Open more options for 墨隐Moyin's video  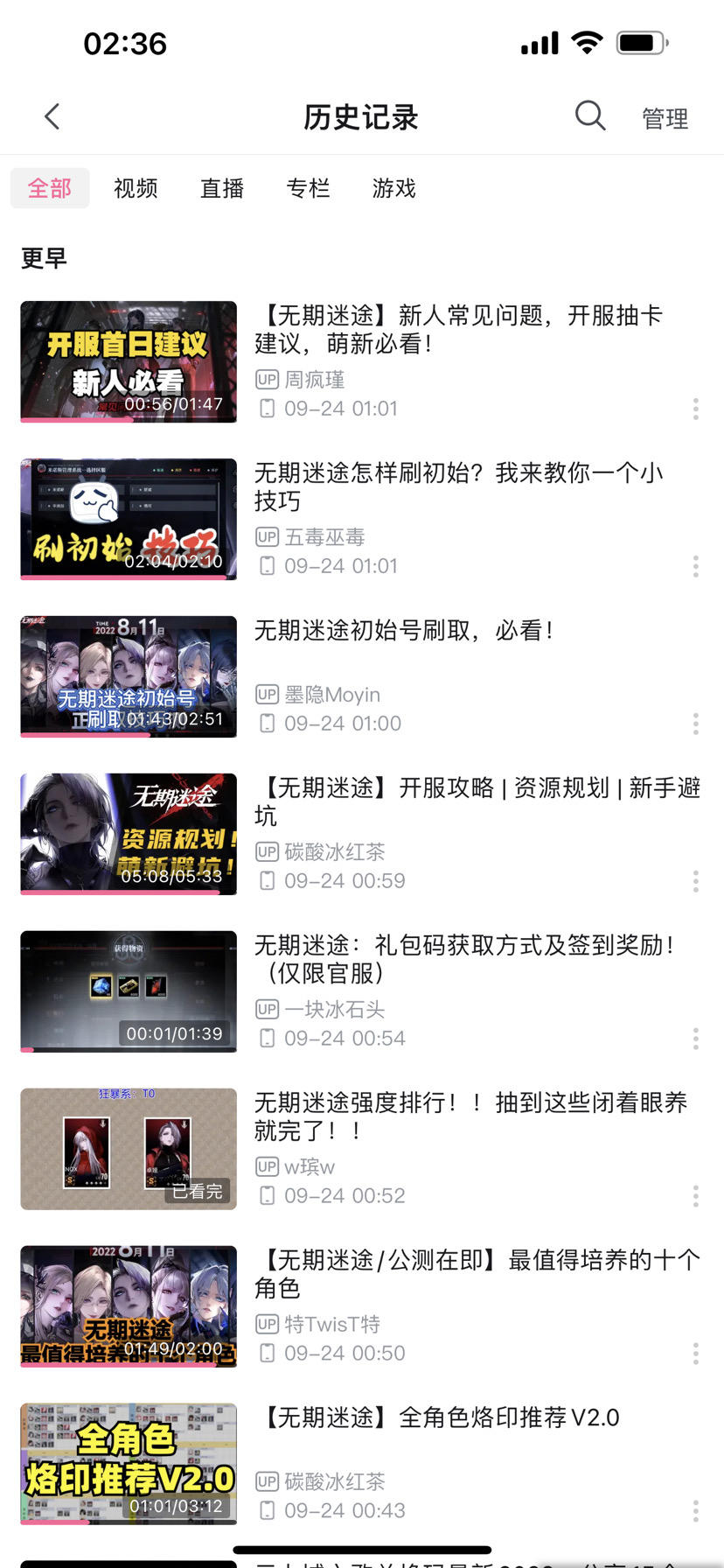click(695, 724)
